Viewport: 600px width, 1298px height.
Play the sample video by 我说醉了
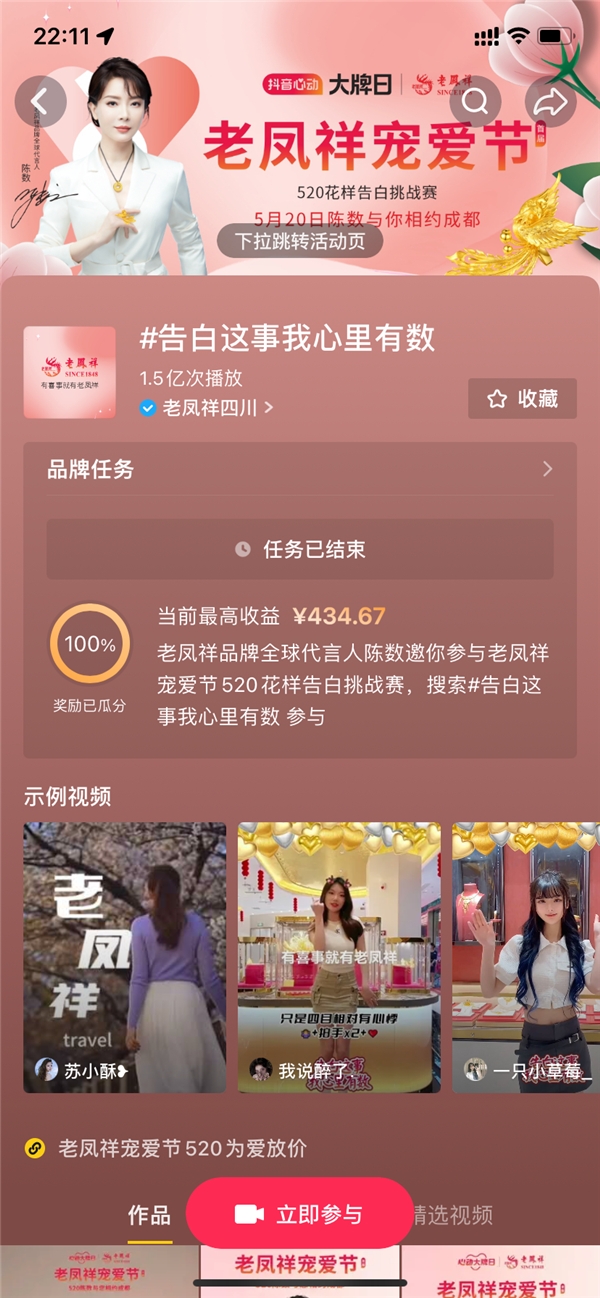pyautogui.click(x=339, y=957)
